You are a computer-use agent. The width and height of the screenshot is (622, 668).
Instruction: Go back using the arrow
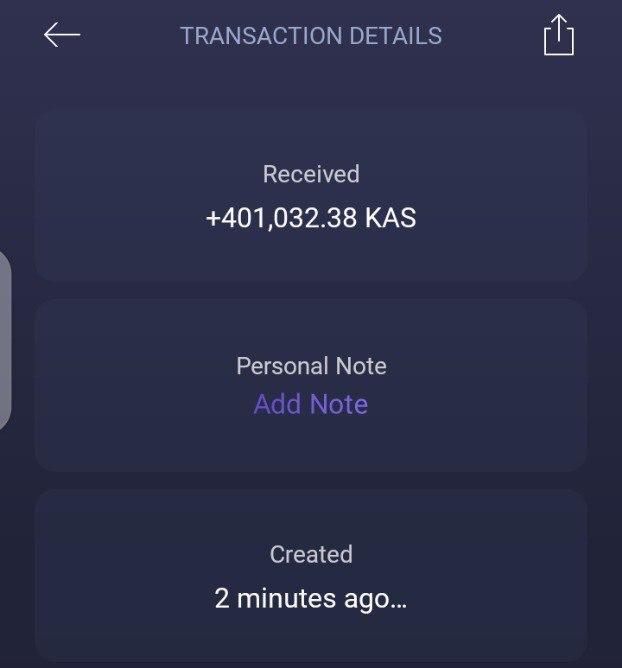click(62, 35)
